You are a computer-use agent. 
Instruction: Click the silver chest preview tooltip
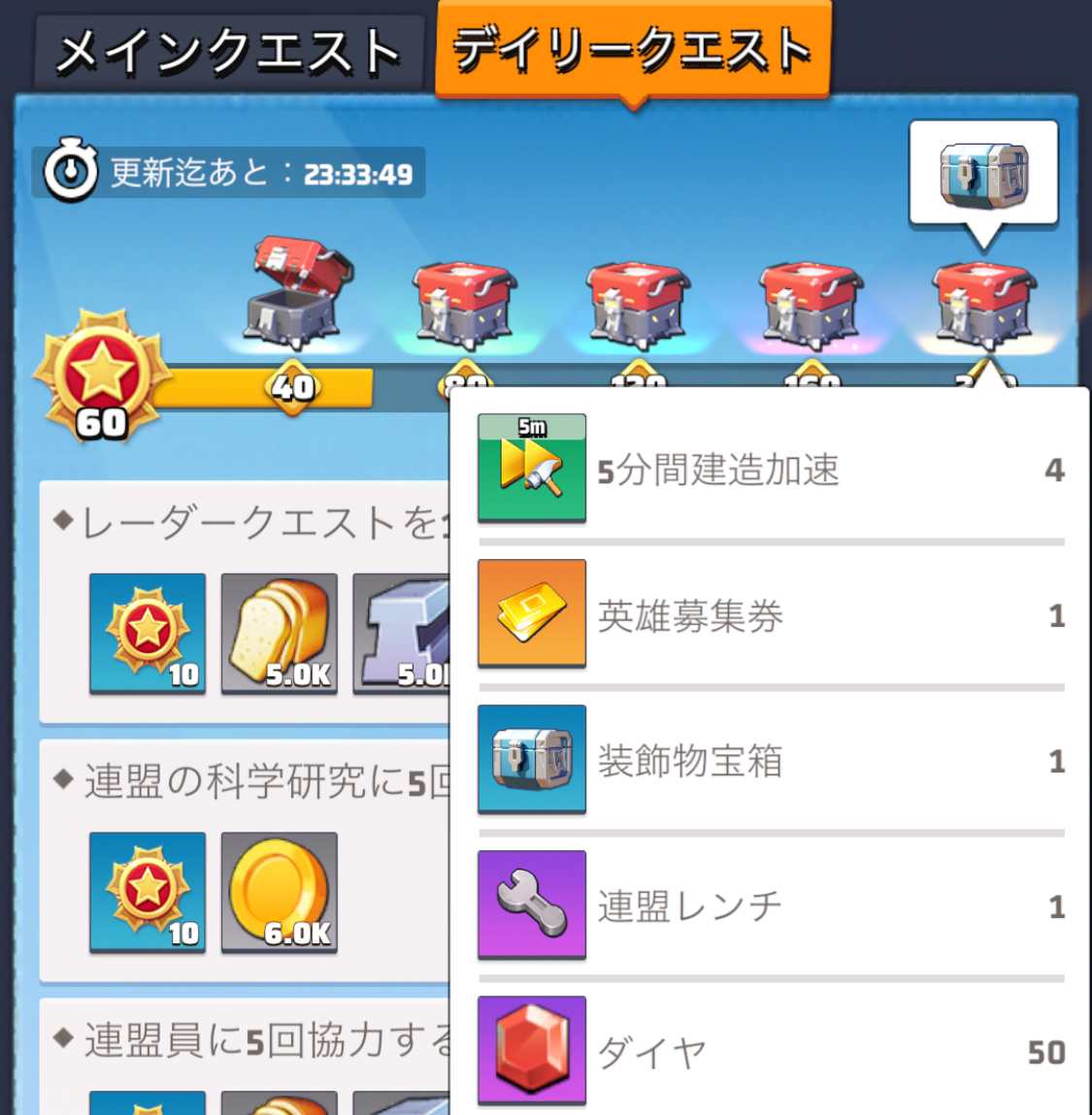982,173
